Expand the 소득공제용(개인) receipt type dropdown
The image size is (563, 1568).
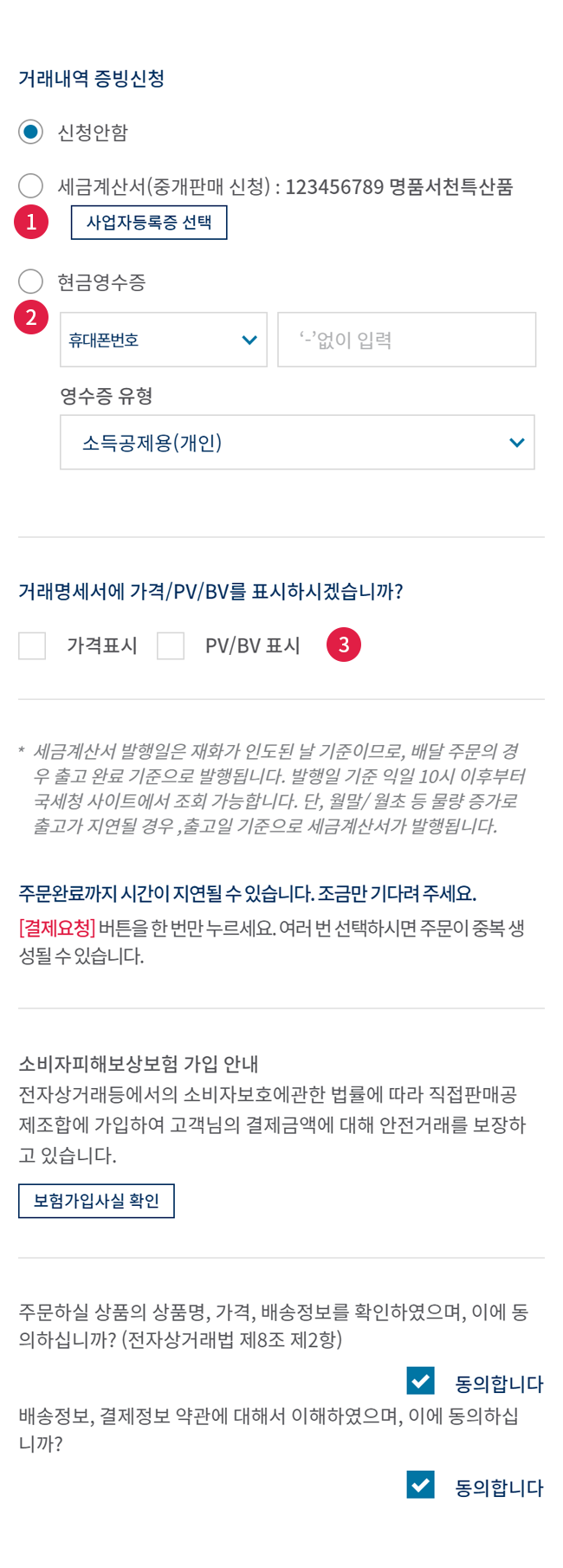coord(297,443)
